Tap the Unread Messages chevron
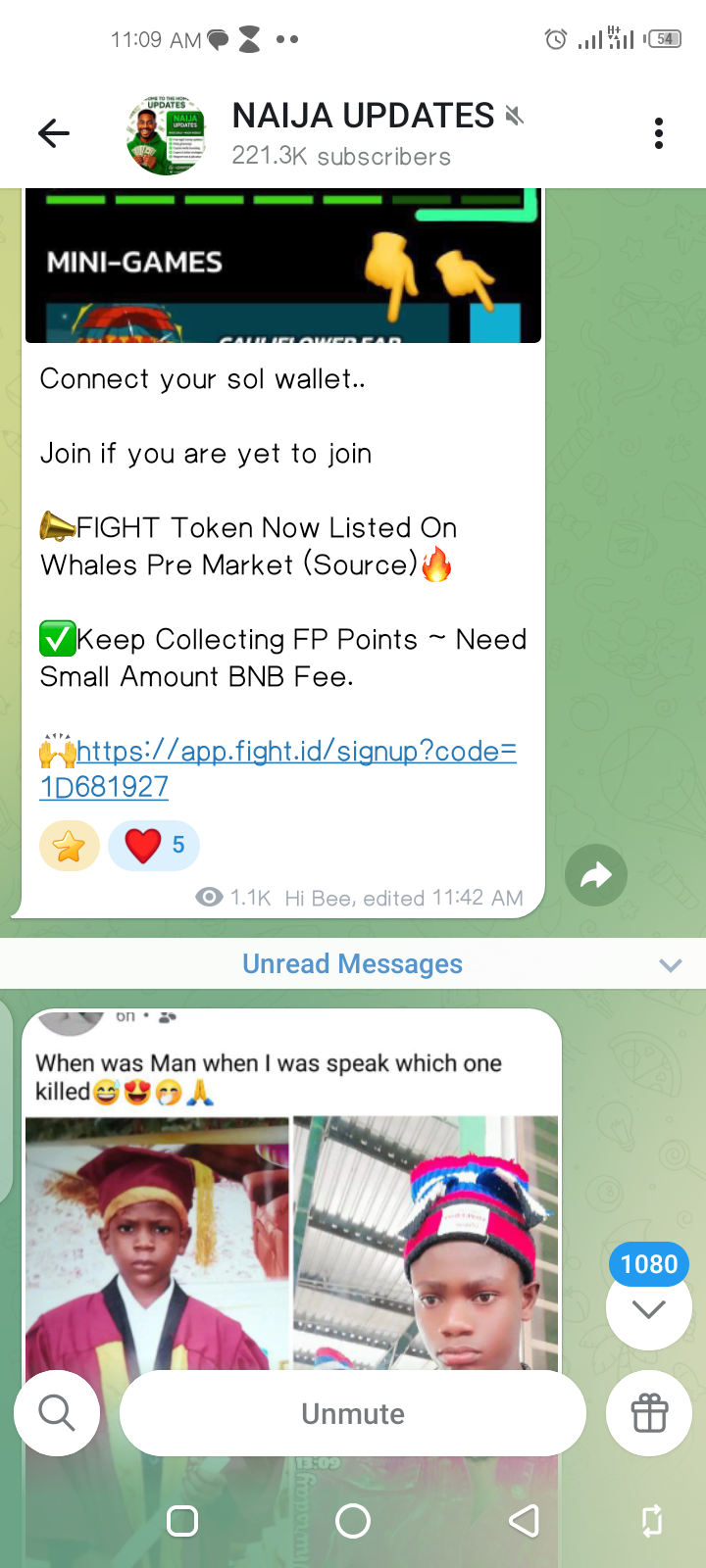Viewport: 706px width, 1568px height. (x=671, y=965)
